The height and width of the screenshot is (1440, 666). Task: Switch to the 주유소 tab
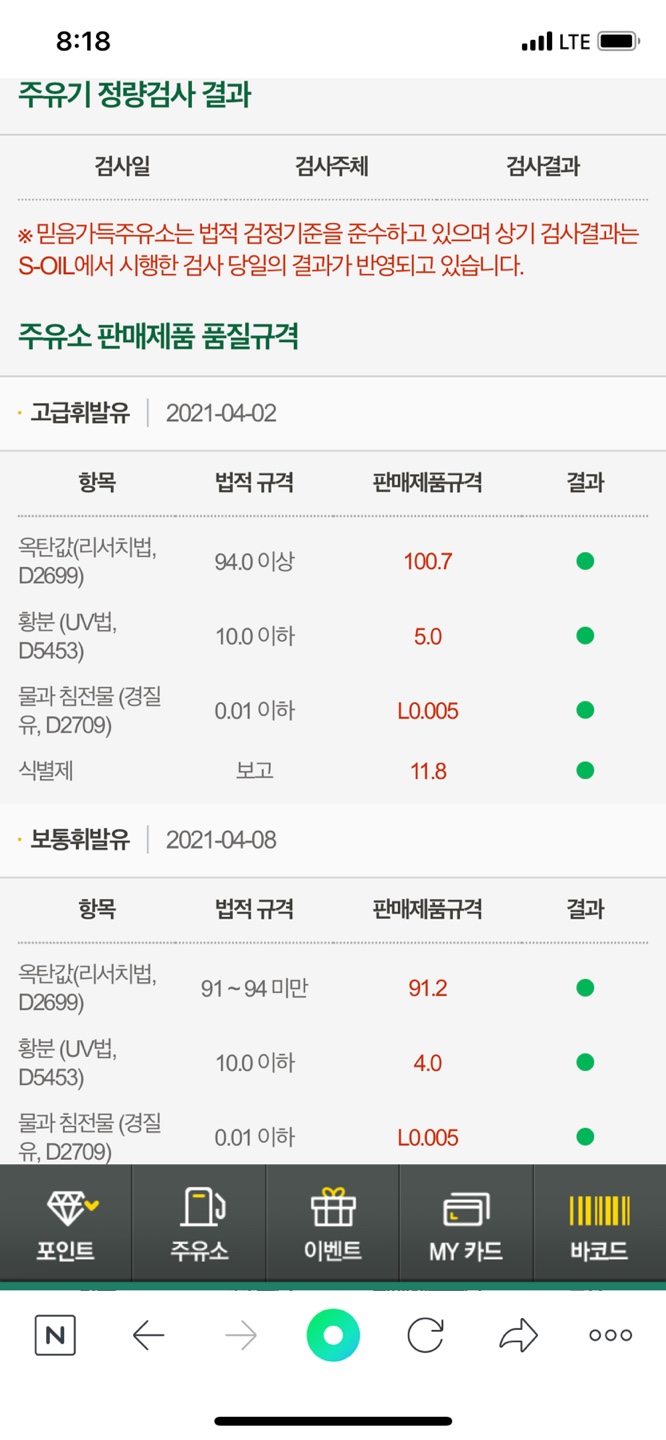coord(199,1222)
